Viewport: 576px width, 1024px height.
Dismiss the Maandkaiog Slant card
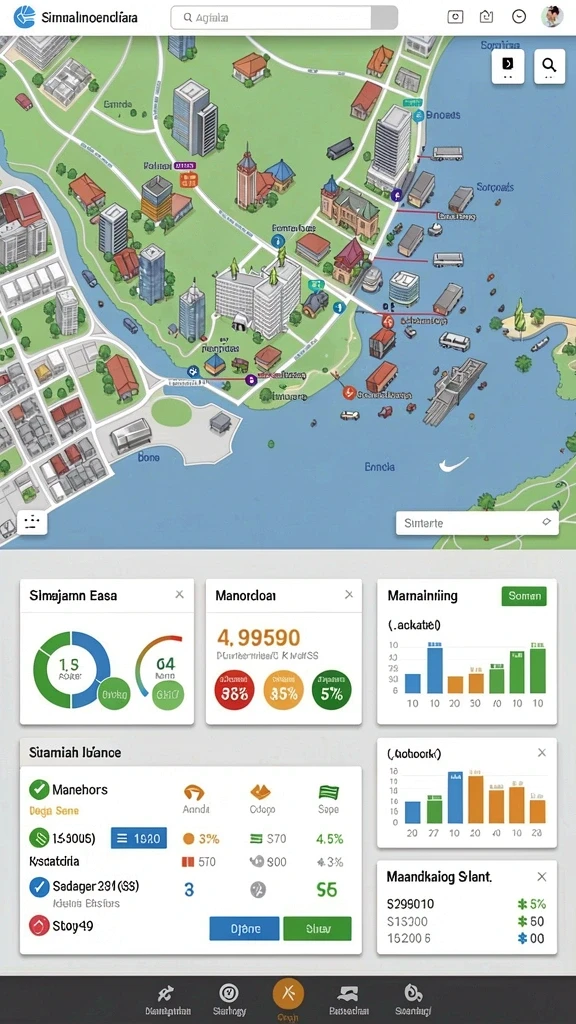(541, 876)
